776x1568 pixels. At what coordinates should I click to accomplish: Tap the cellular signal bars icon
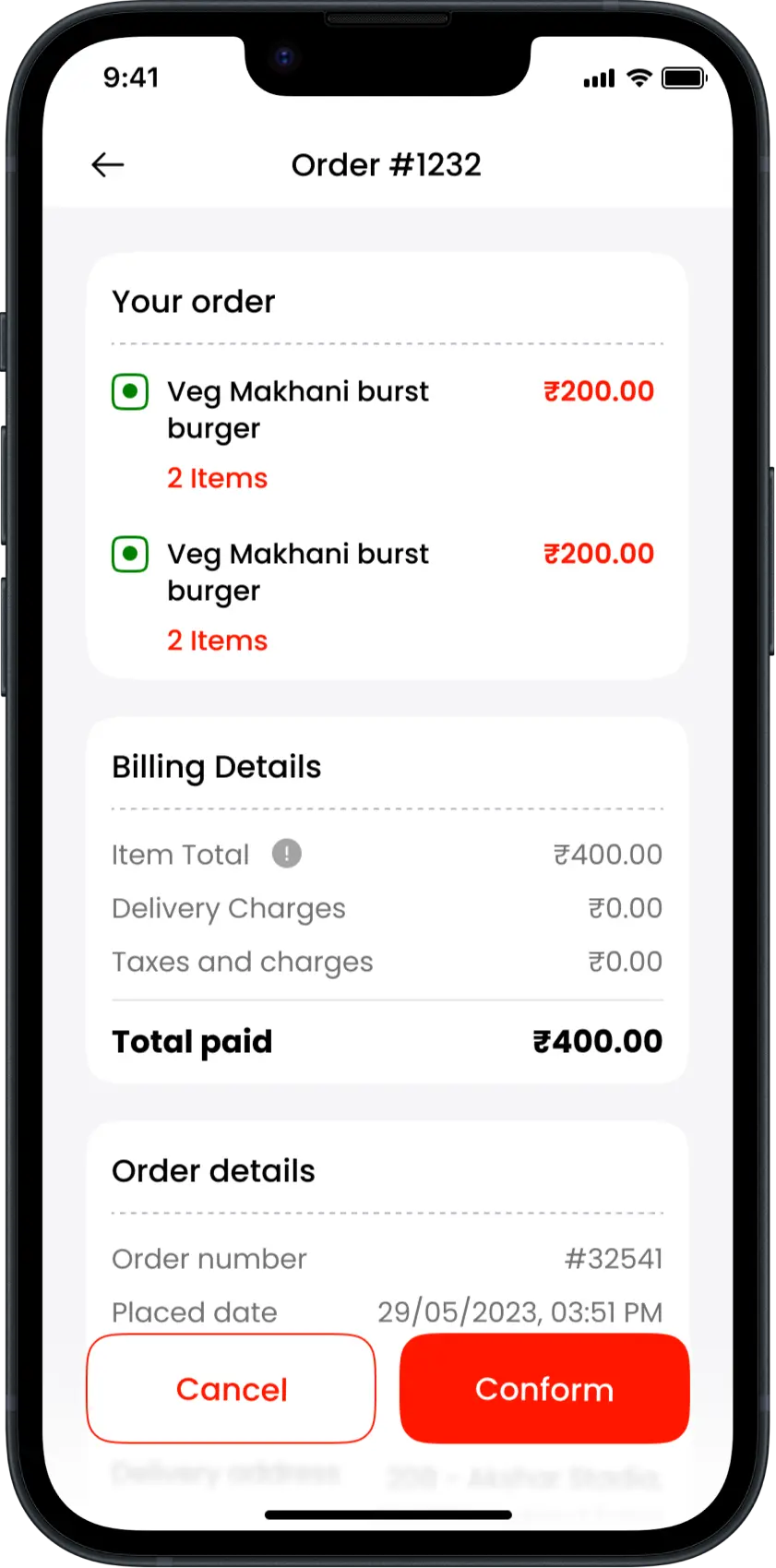(x=598, y=78)
